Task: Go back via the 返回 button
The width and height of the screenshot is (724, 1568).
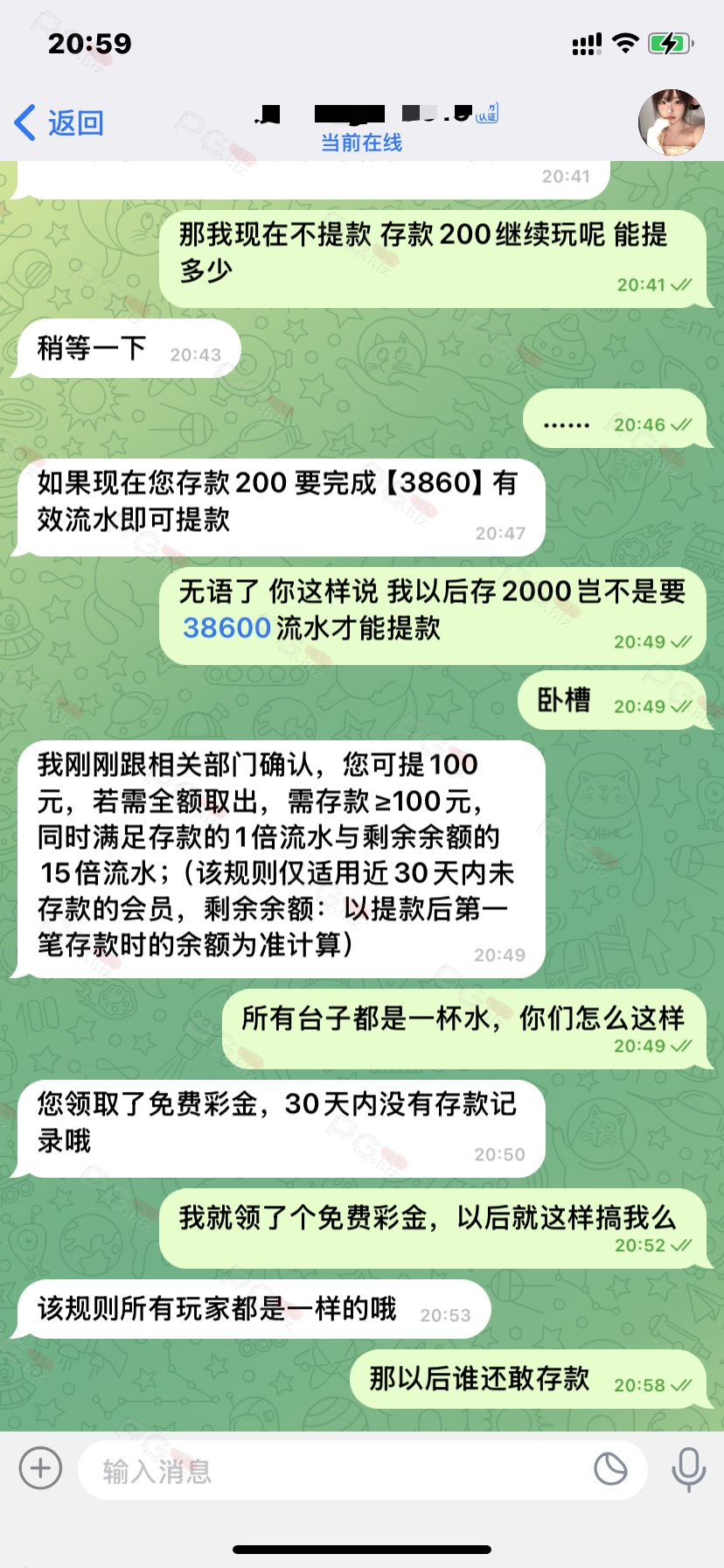Action: (59, 123)
